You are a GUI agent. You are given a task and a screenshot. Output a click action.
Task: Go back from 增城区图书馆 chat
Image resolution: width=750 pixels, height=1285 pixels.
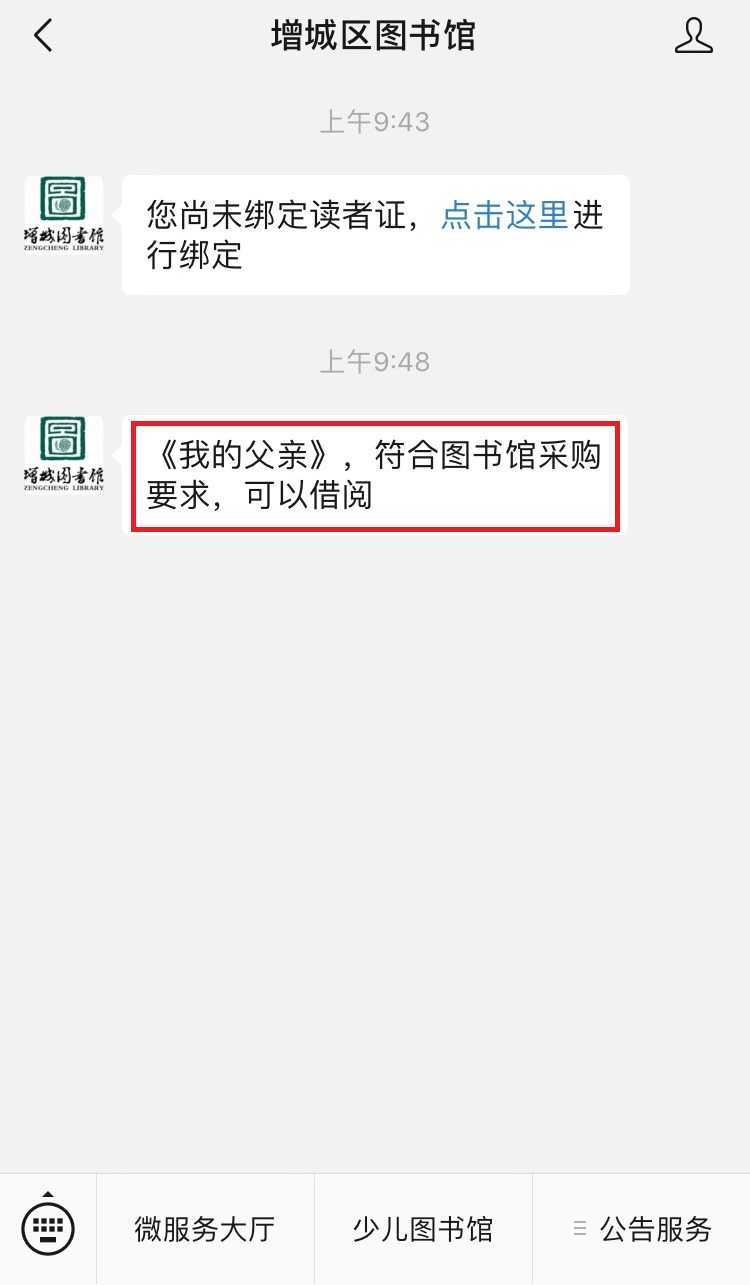(x=43, y=36)
